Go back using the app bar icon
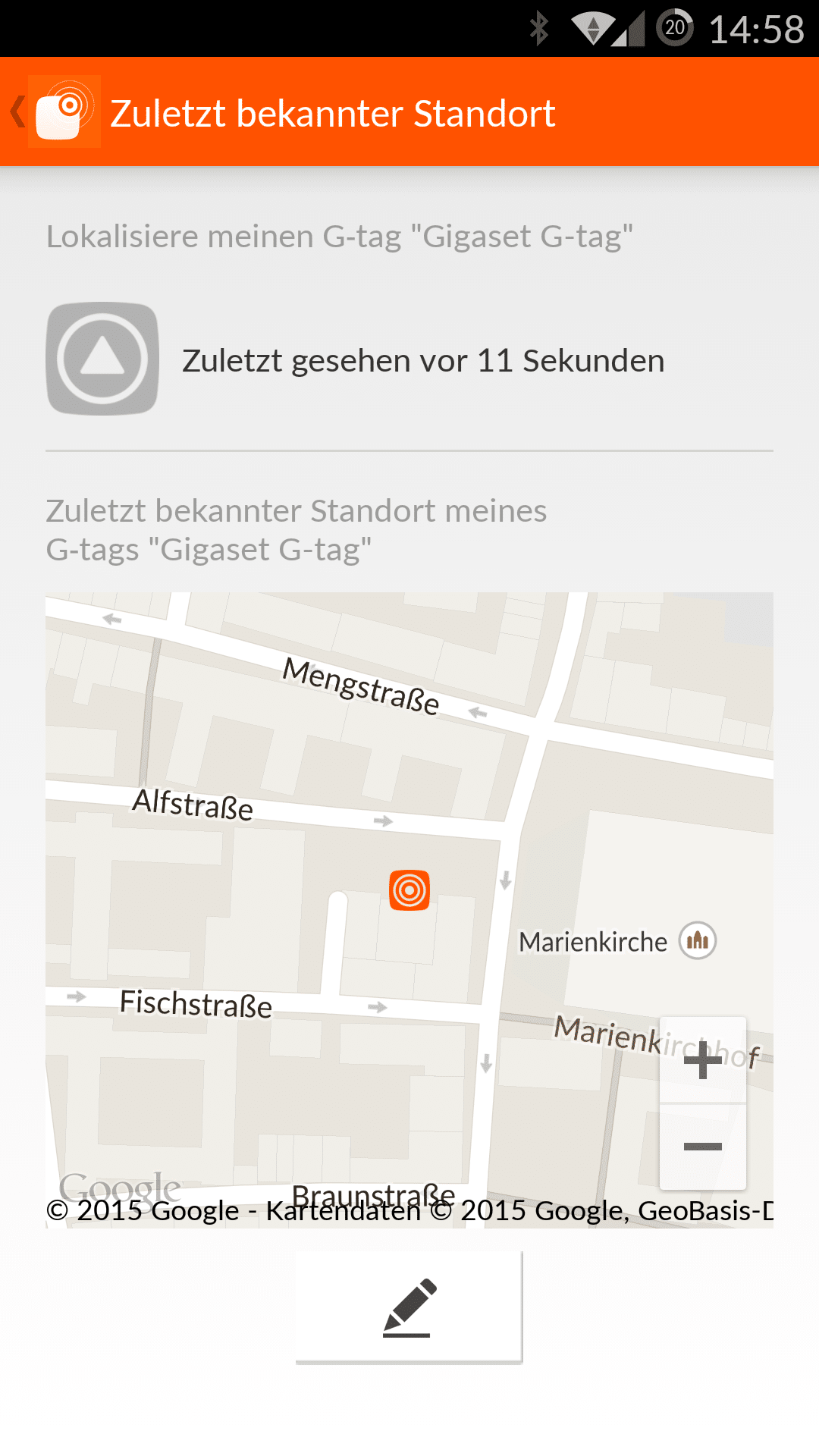 pyautogui.click(x=53, y=112)
